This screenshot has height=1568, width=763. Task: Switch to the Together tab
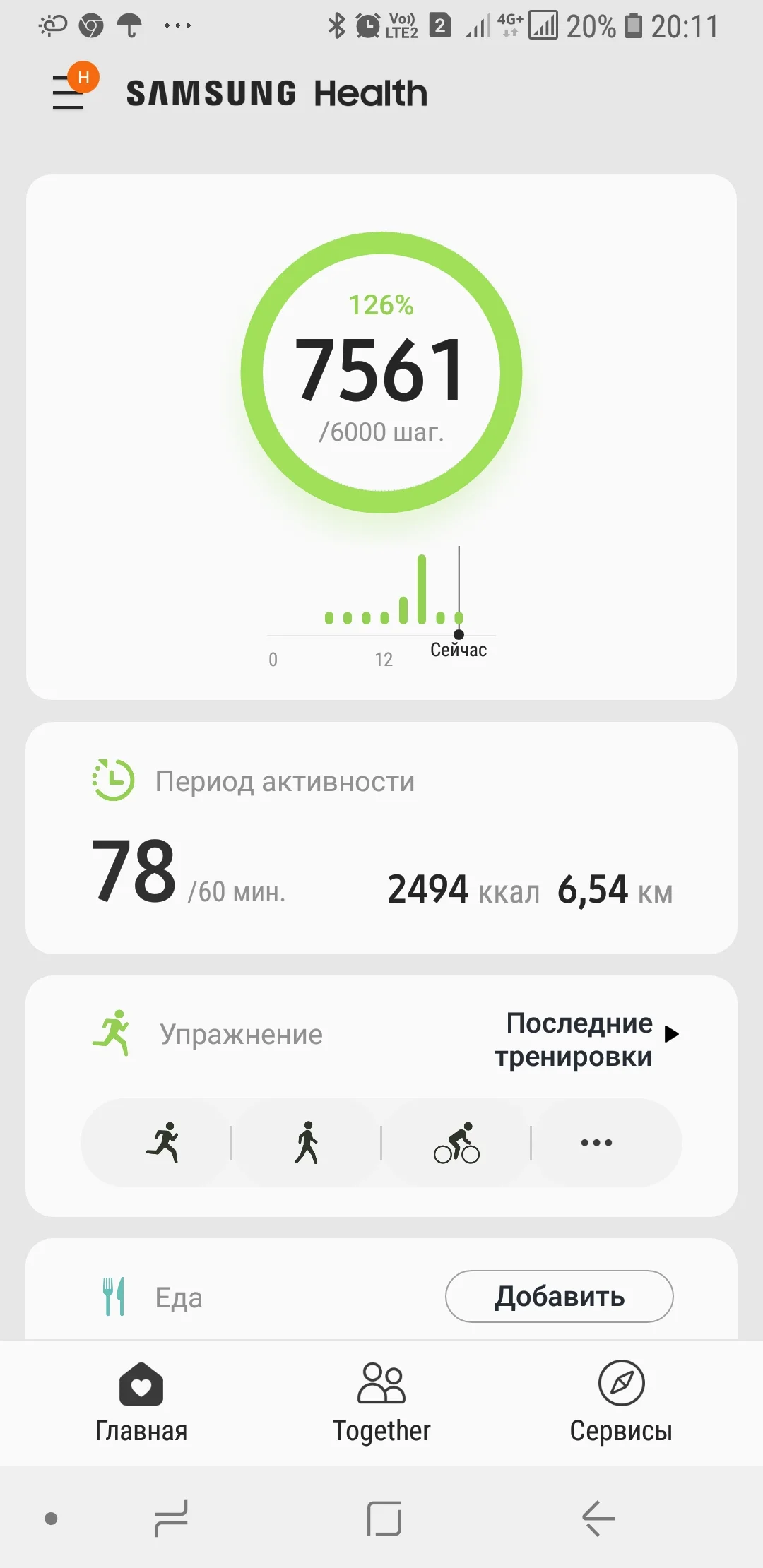381,1402
